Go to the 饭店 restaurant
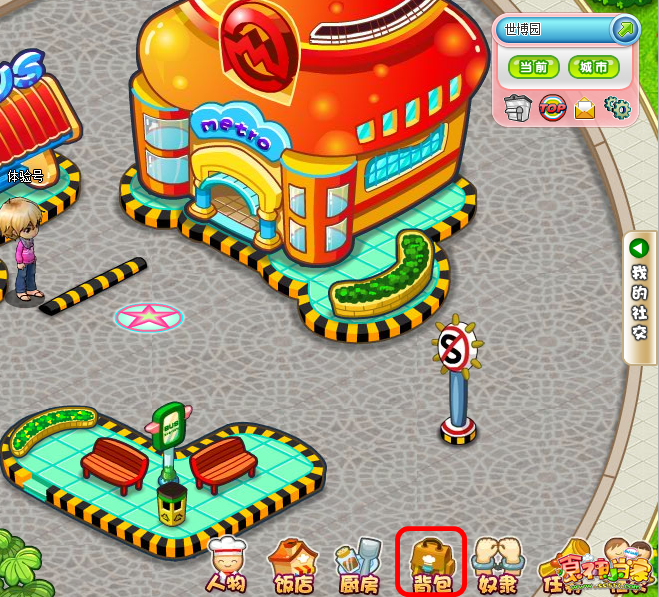The image size is (659, 597). [x=293, y=565]
